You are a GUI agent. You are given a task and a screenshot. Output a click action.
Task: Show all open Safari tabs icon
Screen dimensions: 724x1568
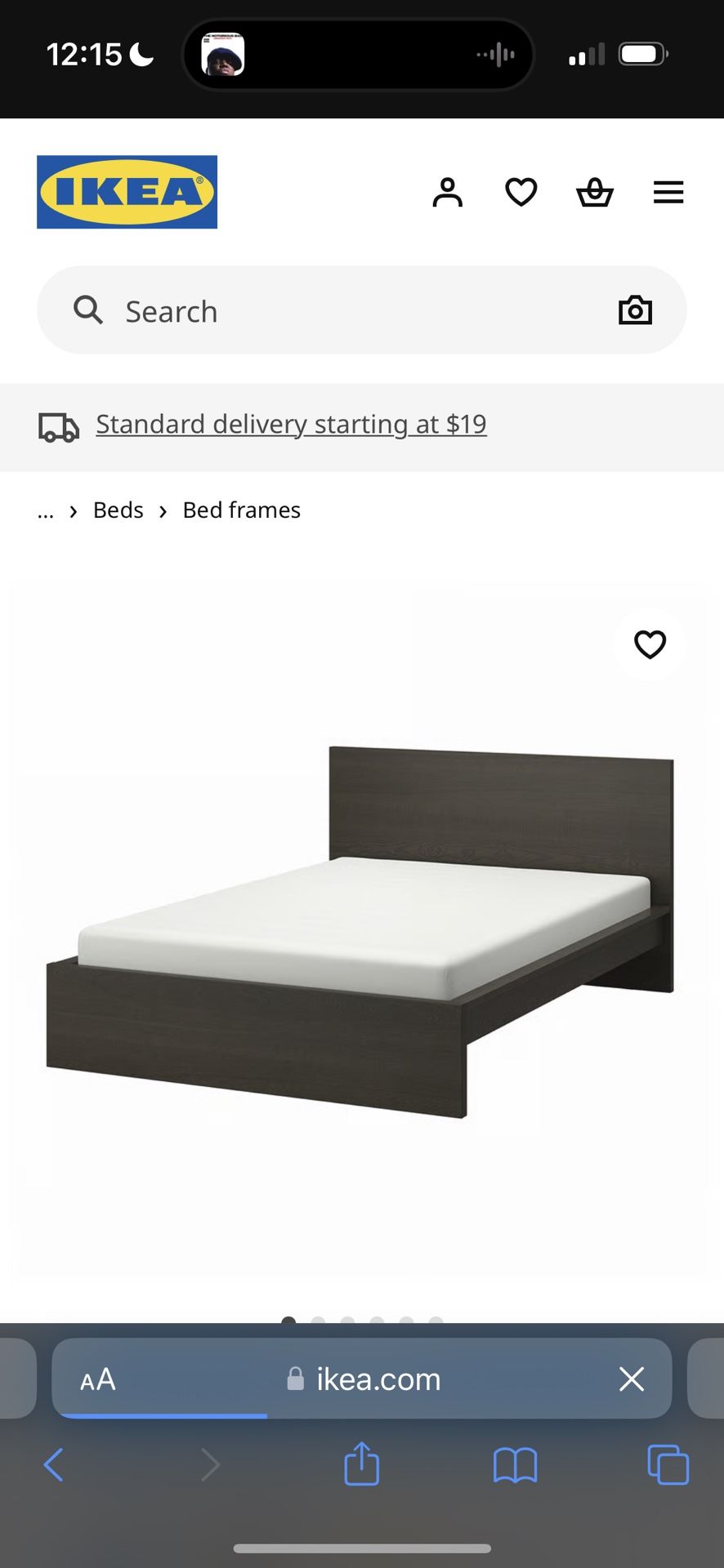pyautogui.click(x=668, y=1464)
